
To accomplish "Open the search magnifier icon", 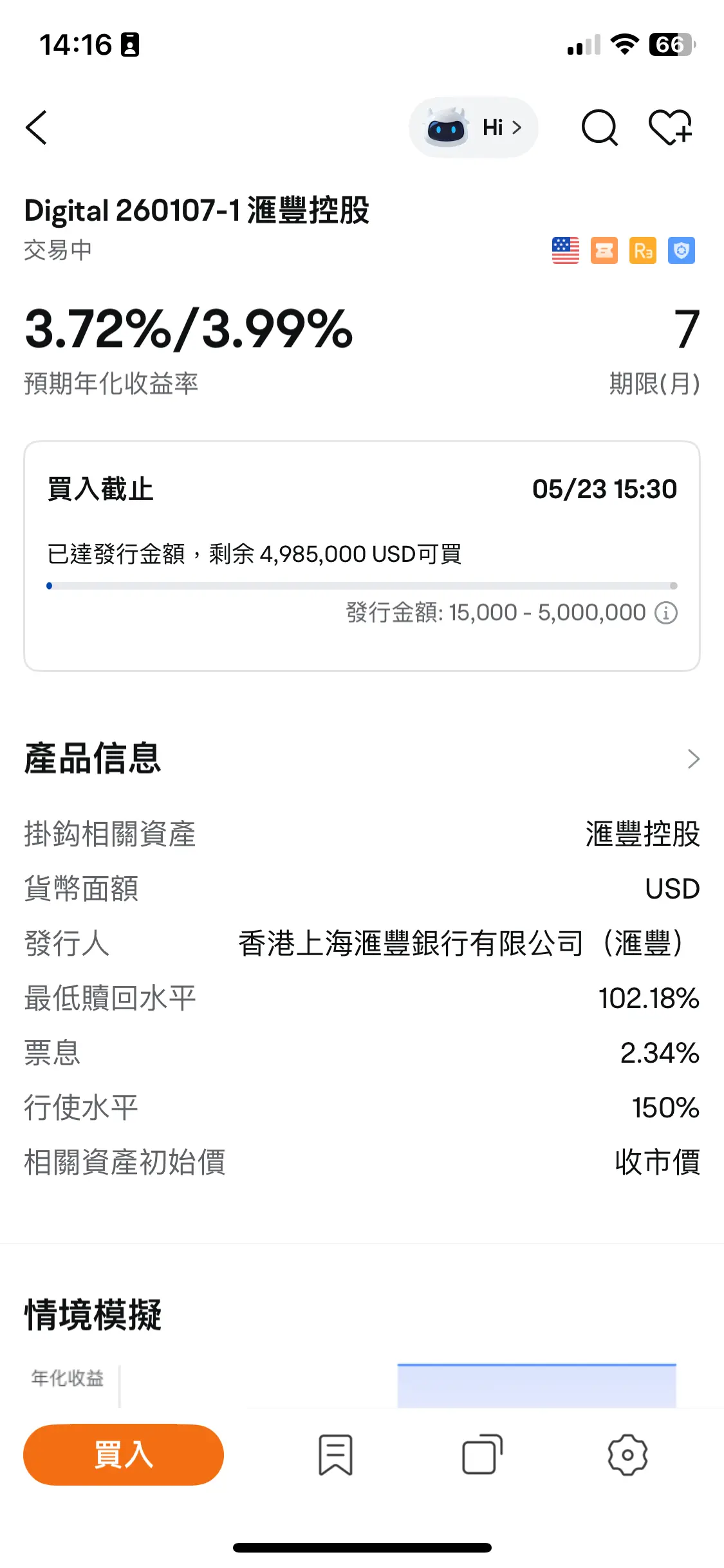I will pyautogui.click(x=599, y=127).
